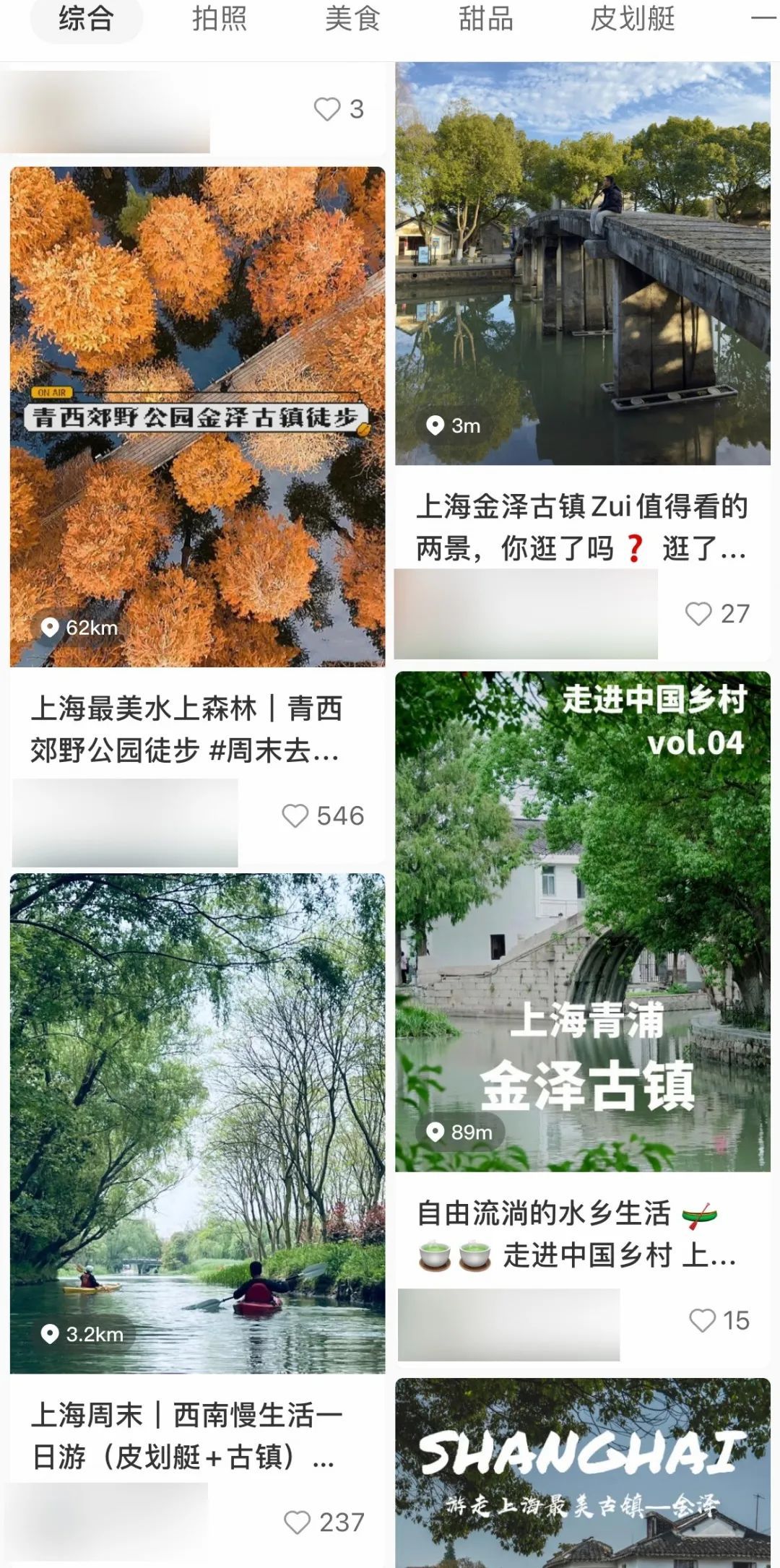This screenshot has height=1568, width=780.
Task: Switch to the 综合 tab
Action: coord(86,20)
